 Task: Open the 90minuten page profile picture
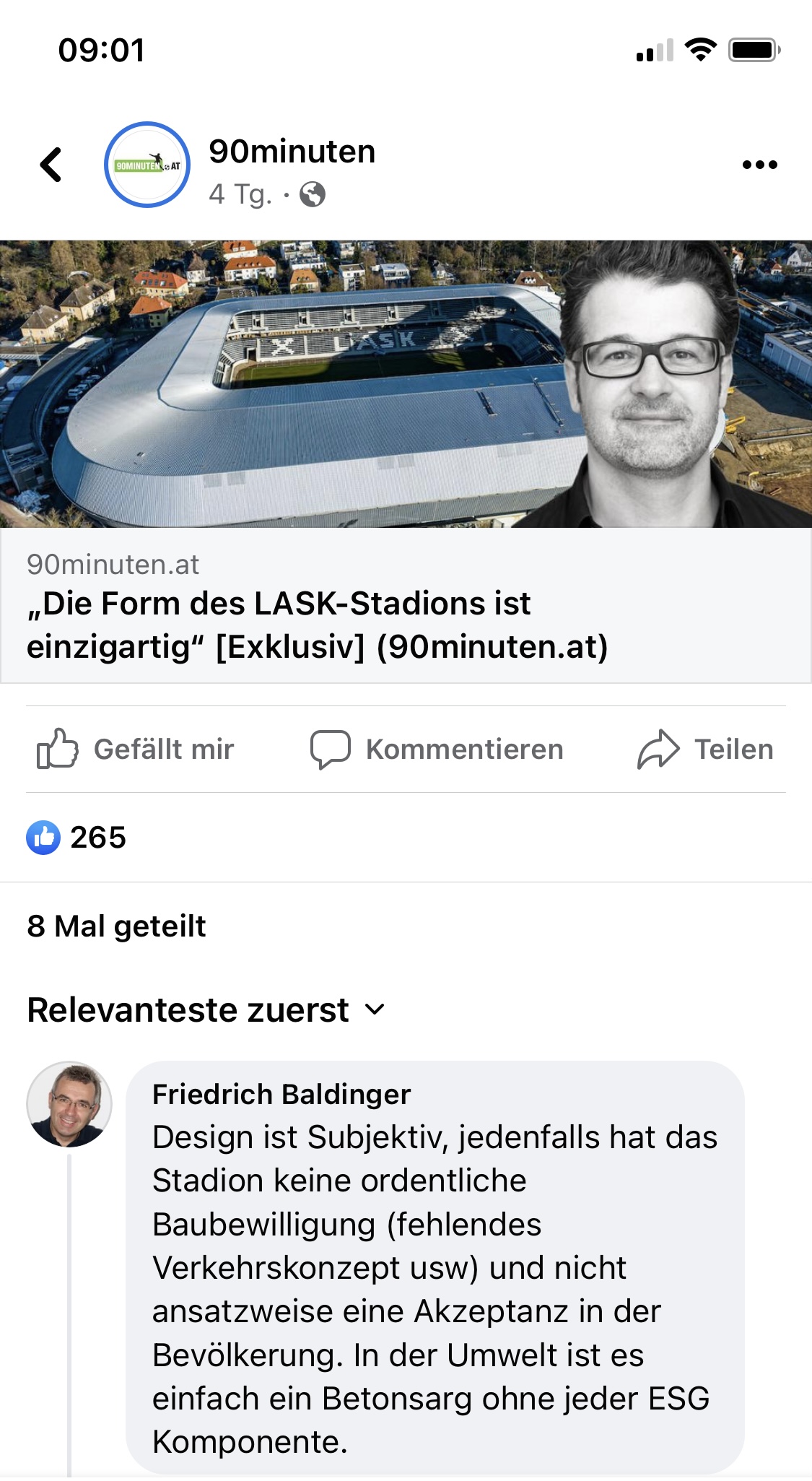[147, 165]
